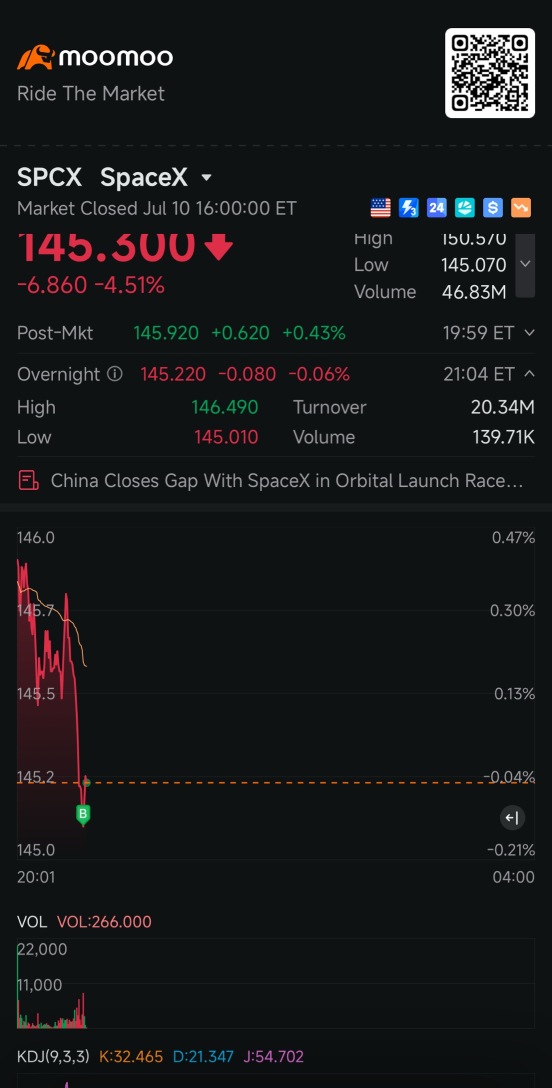Tap the US flag market icon
The height and width of the screenshot is (1088, 552).
[x=381, y=207]
